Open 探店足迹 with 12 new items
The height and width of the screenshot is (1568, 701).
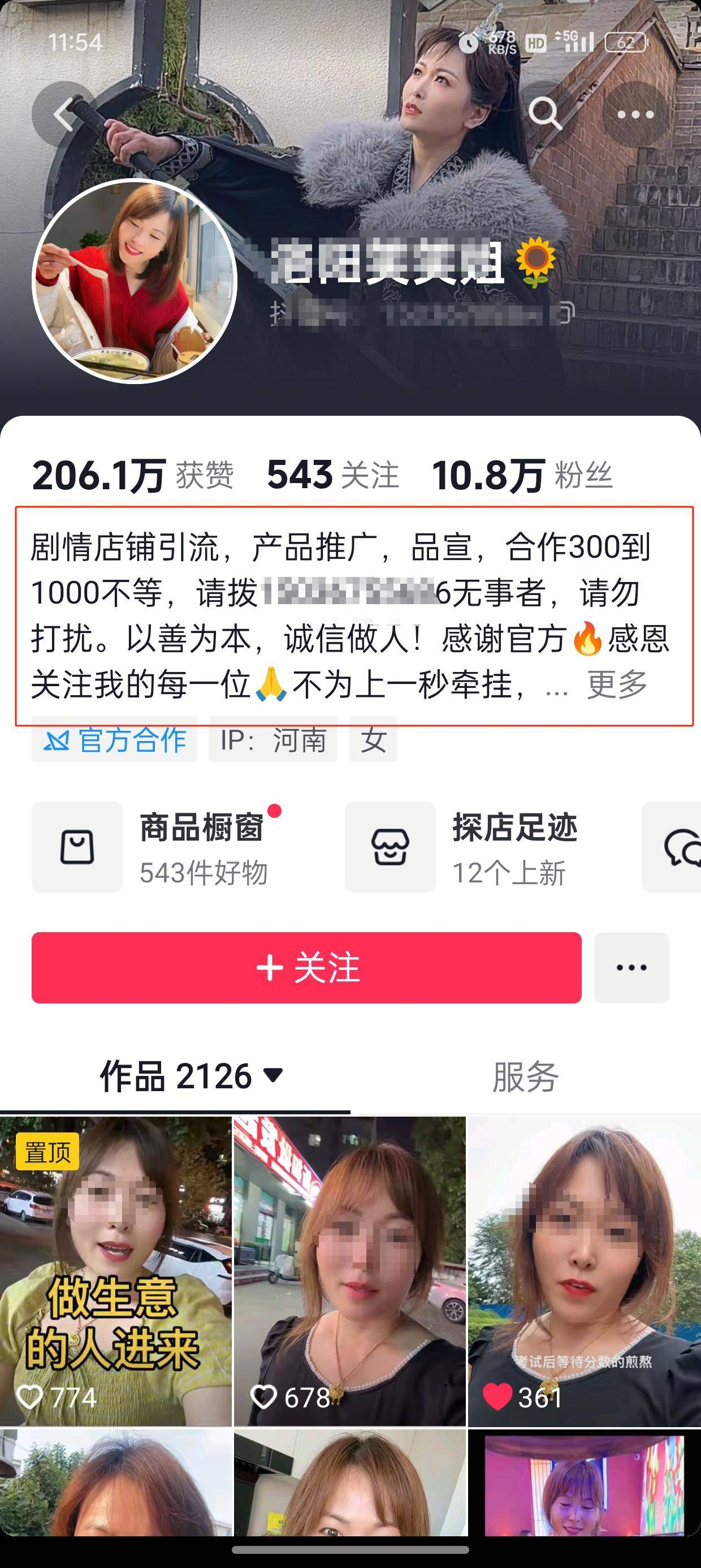[487, 847]
